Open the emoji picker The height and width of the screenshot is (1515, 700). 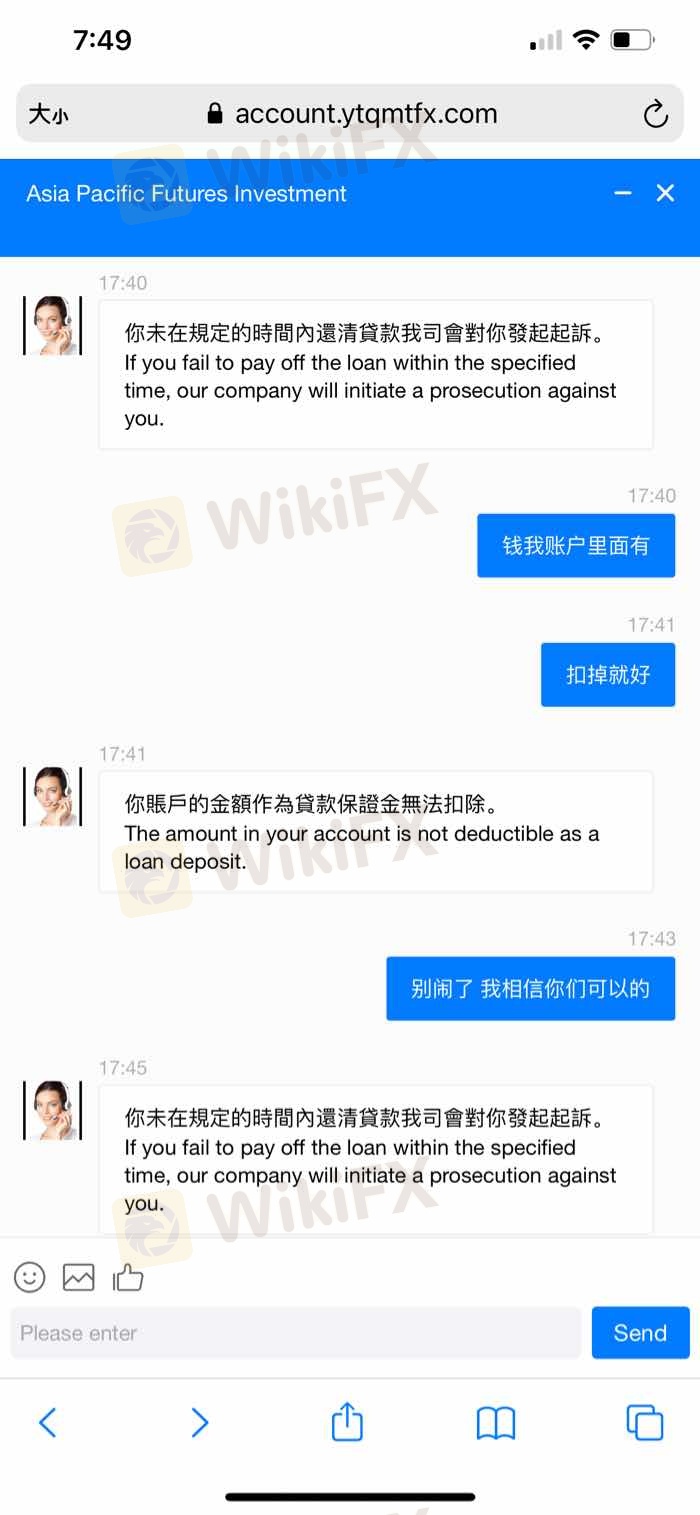pos(30,1277)
